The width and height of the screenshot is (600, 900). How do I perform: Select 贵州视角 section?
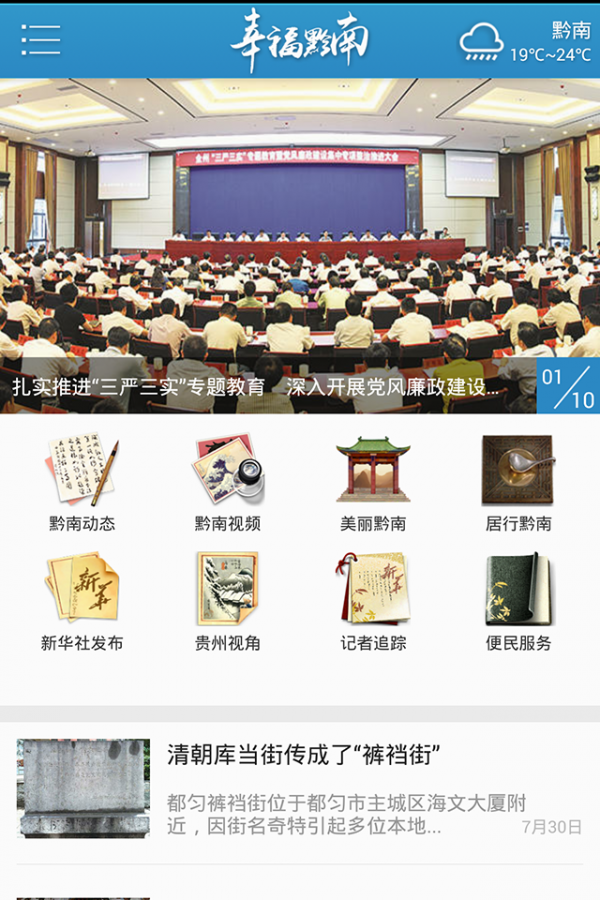click(228, 600)
